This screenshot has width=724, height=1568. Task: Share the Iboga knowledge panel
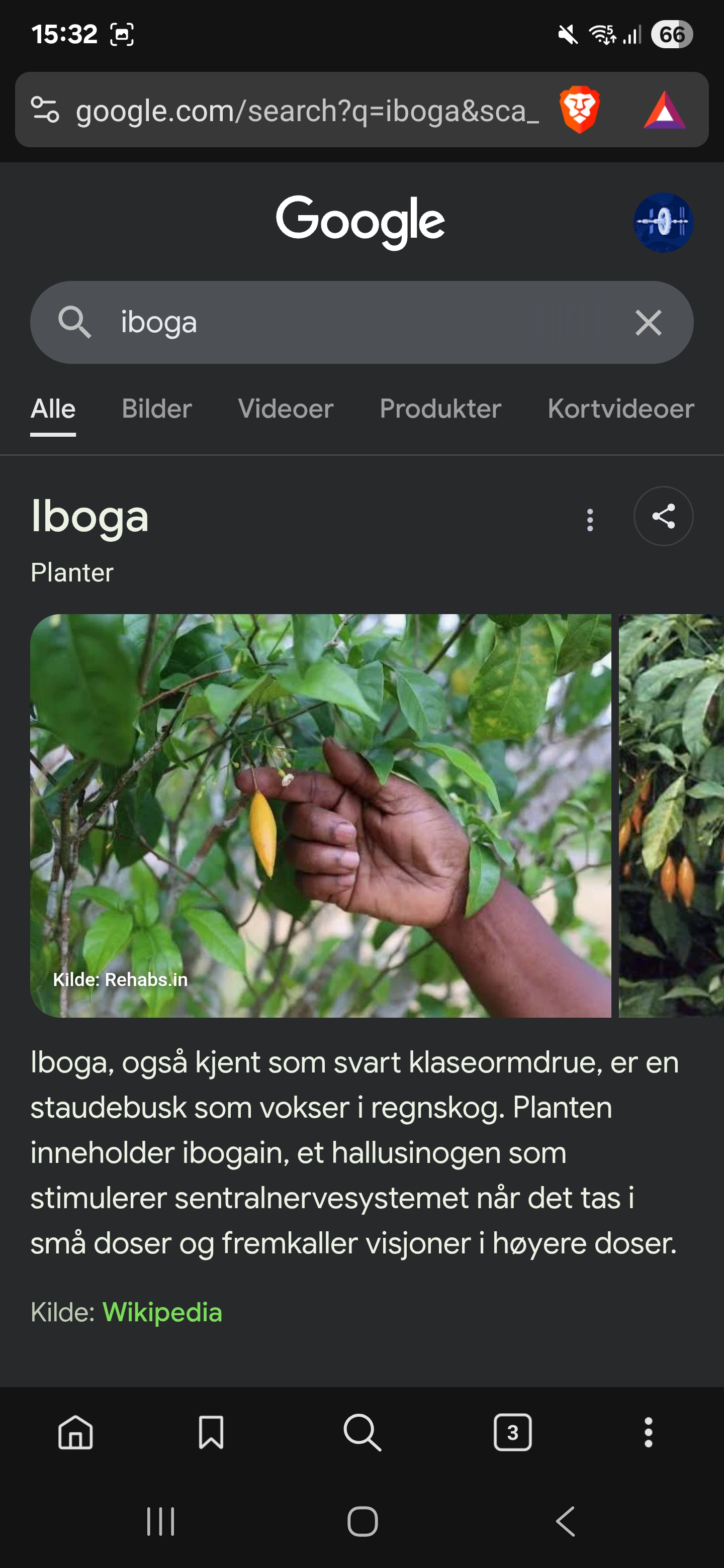coord(663,516)
